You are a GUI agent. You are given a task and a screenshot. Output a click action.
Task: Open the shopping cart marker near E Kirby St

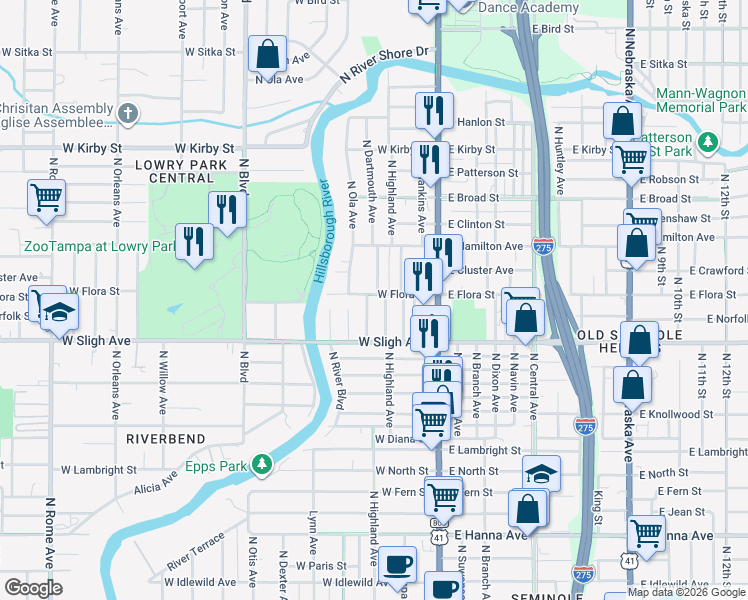coord(632,158)
